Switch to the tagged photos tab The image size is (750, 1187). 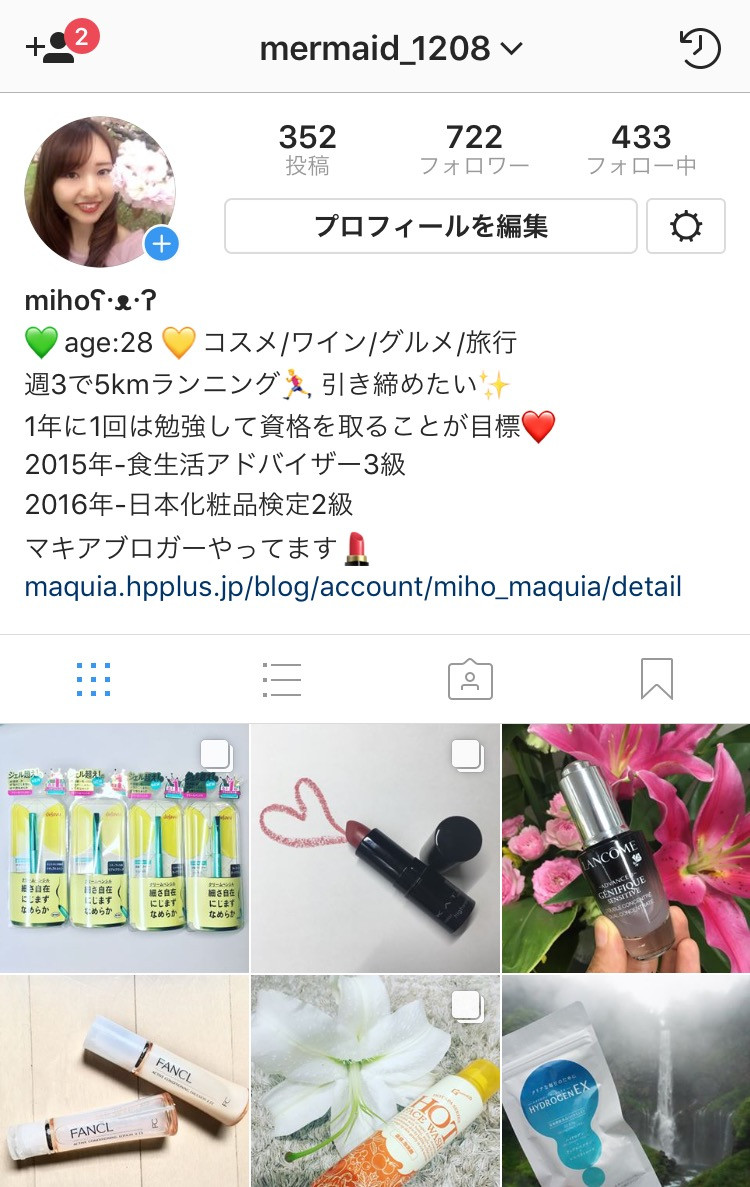[x=470, y=680]
